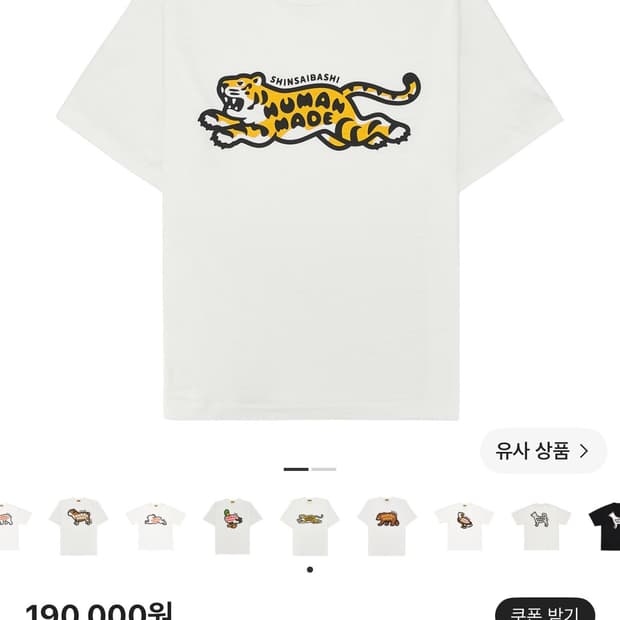Select the bulldog graphic t-shirt thumbnail

point(78,526)
